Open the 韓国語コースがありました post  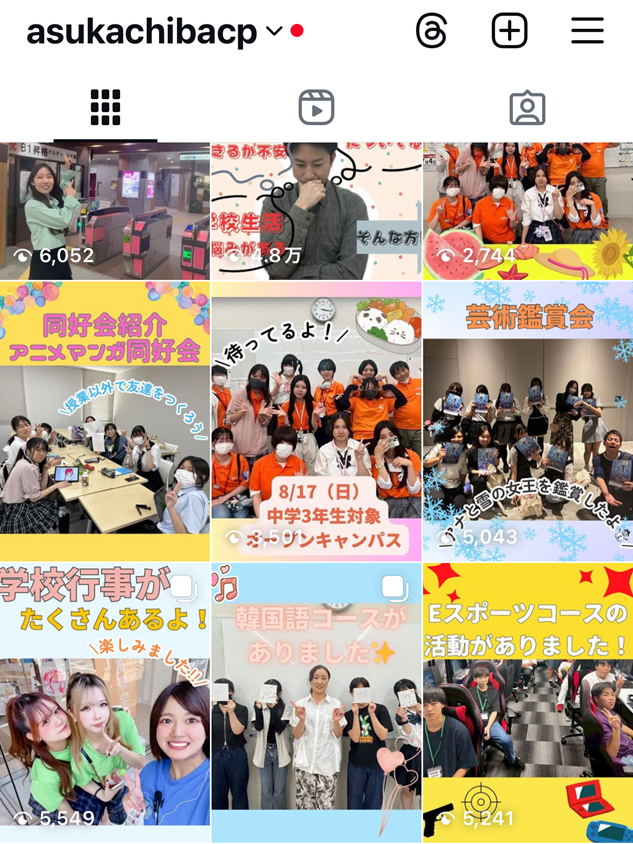[x=316, y=700]
